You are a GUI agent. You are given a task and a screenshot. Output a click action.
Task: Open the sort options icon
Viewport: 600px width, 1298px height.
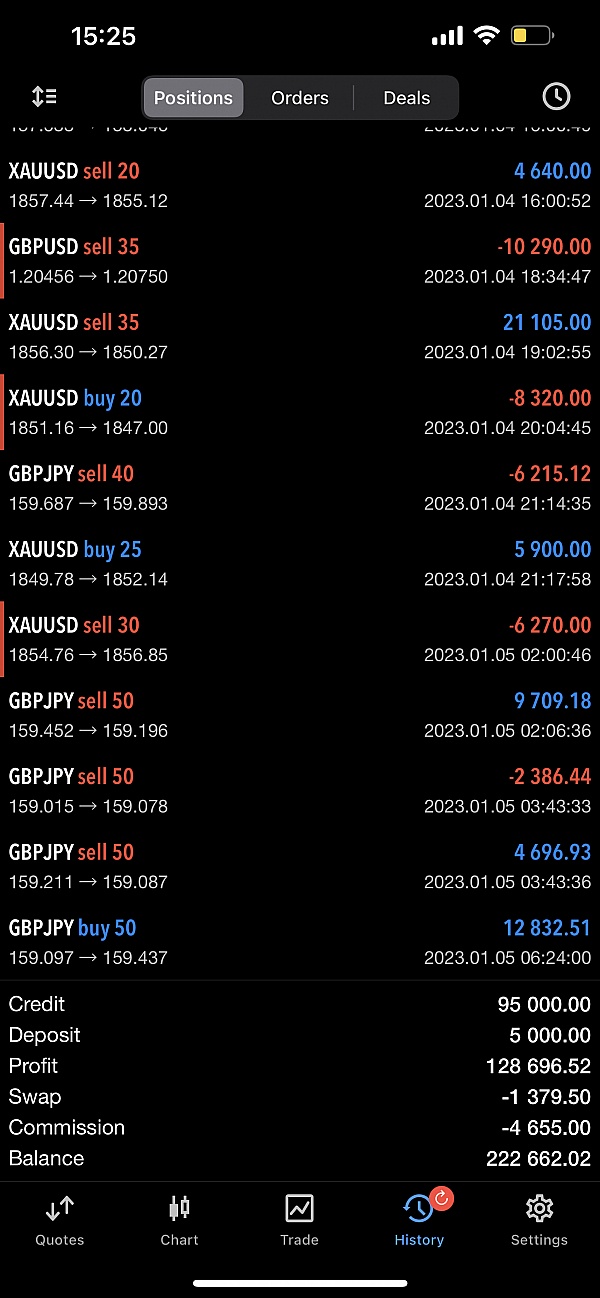(44, 97)
